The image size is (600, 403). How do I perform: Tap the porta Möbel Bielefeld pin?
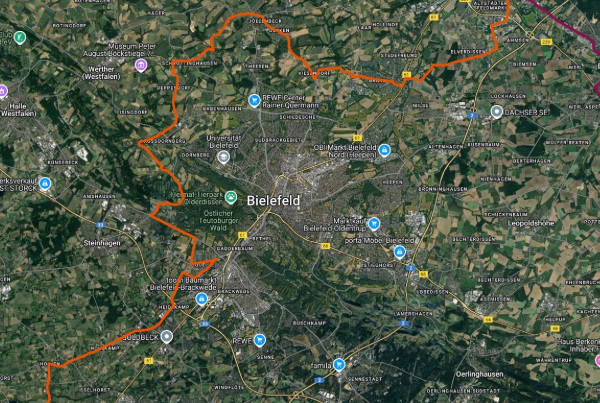pos(399,252)
